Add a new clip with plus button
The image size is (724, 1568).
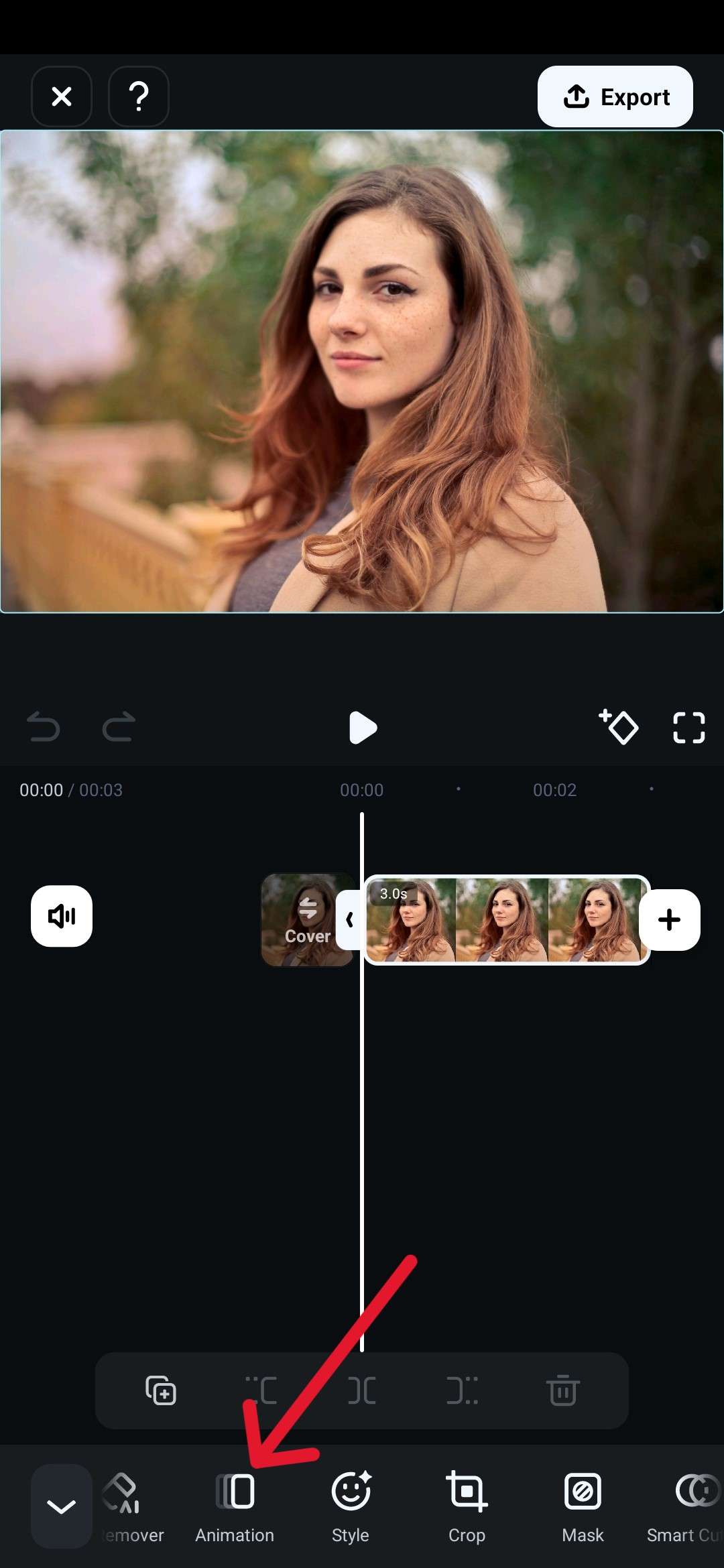[669, 919]
